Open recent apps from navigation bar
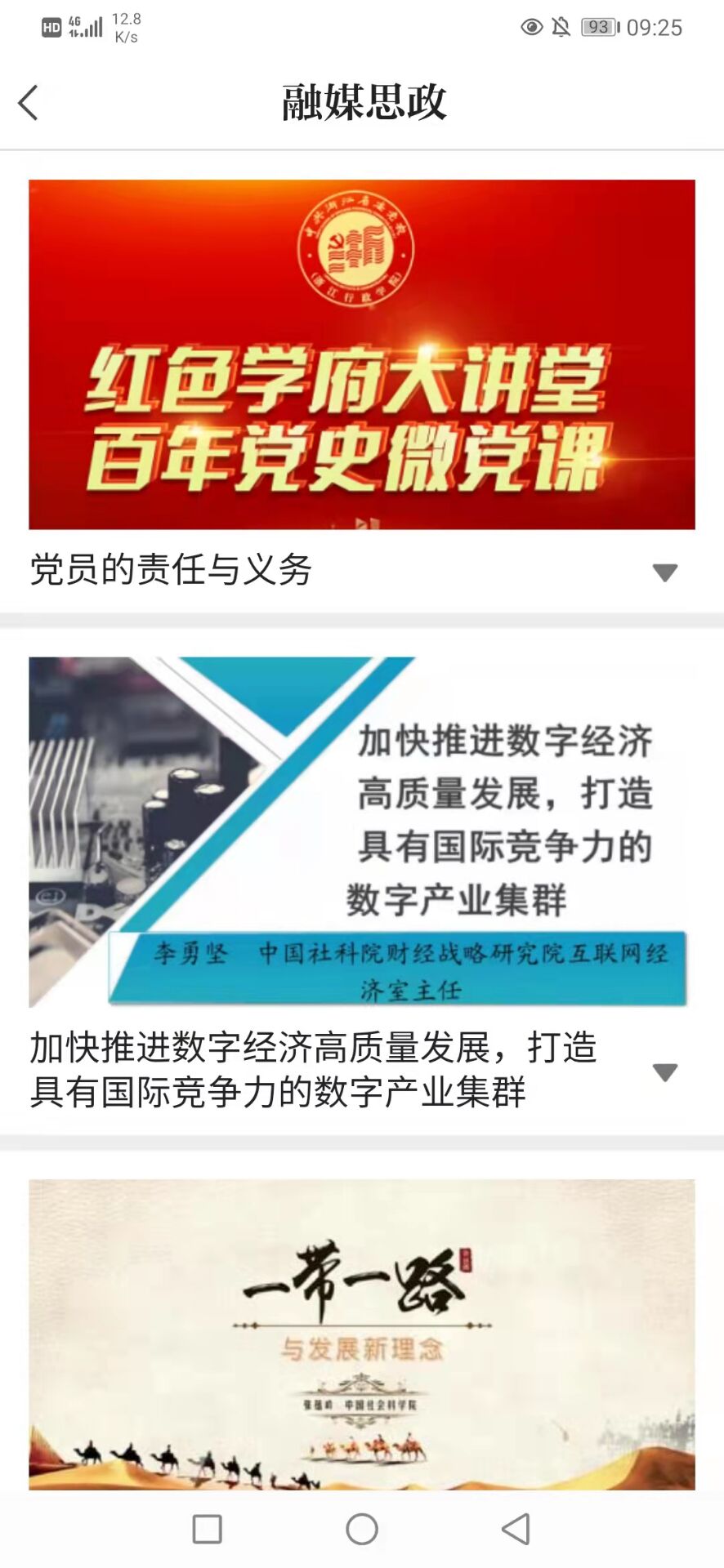The height and width of the screenshot is (1568, 724). [x=207, y=1529]
